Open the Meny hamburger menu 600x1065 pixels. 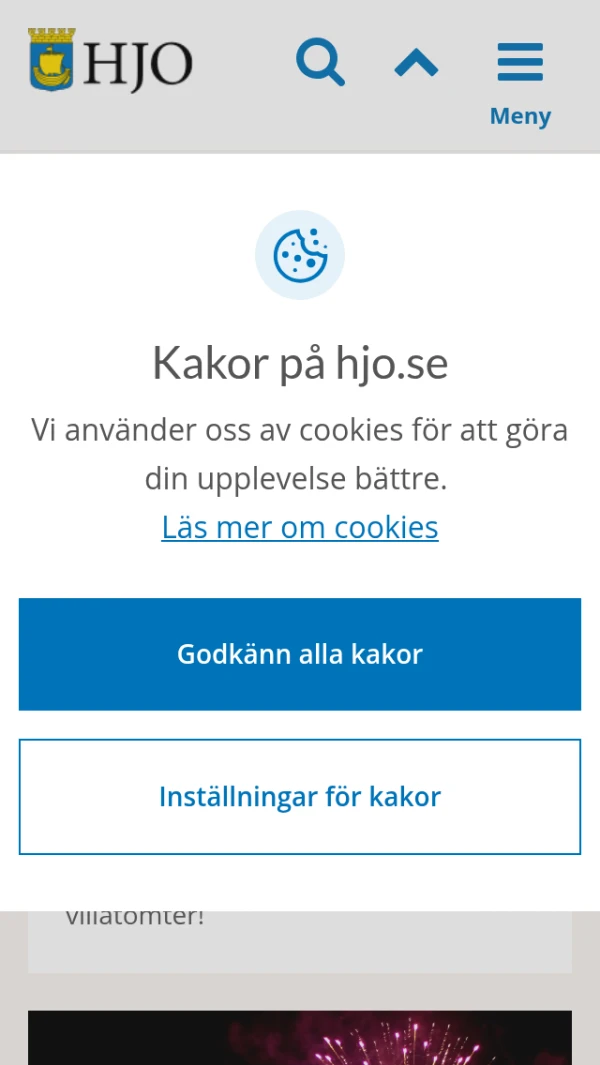[520, 82]
